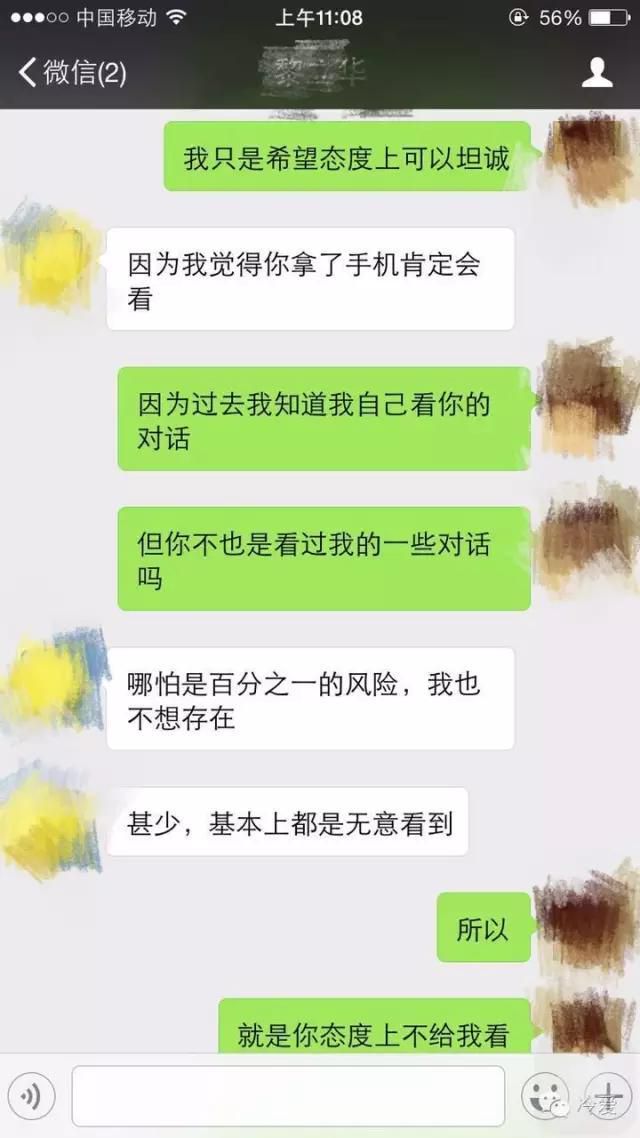Image resolution: width=640 pixels, height=1138 pixels.
Task: Tap sender avatar beside 所以 message
Action: point(585,922)
